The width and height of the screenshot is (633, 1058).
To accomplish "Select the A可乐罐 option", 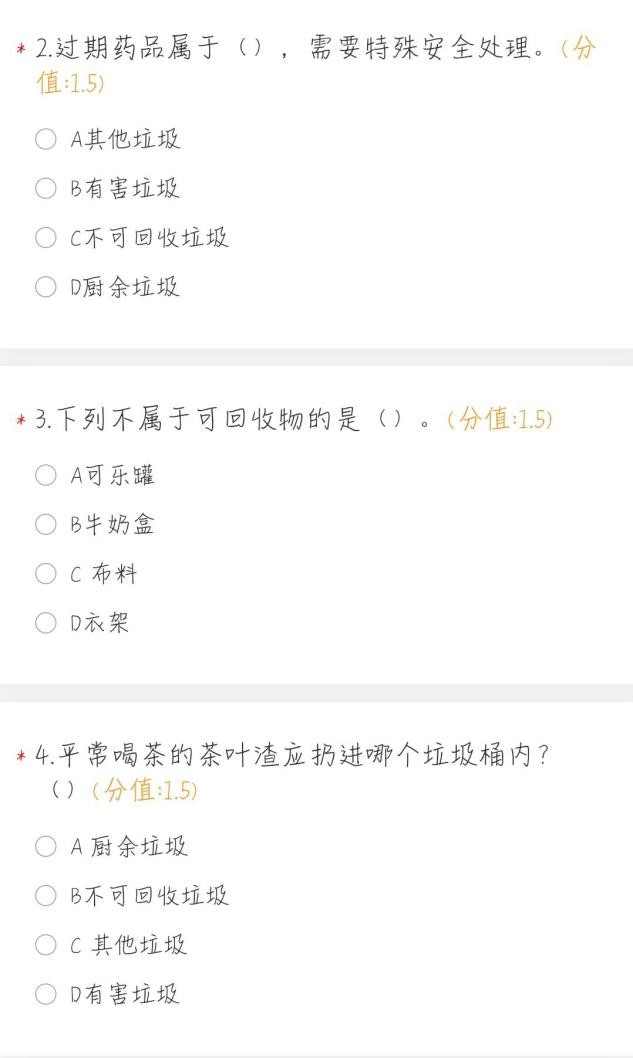I will [46, 475].
